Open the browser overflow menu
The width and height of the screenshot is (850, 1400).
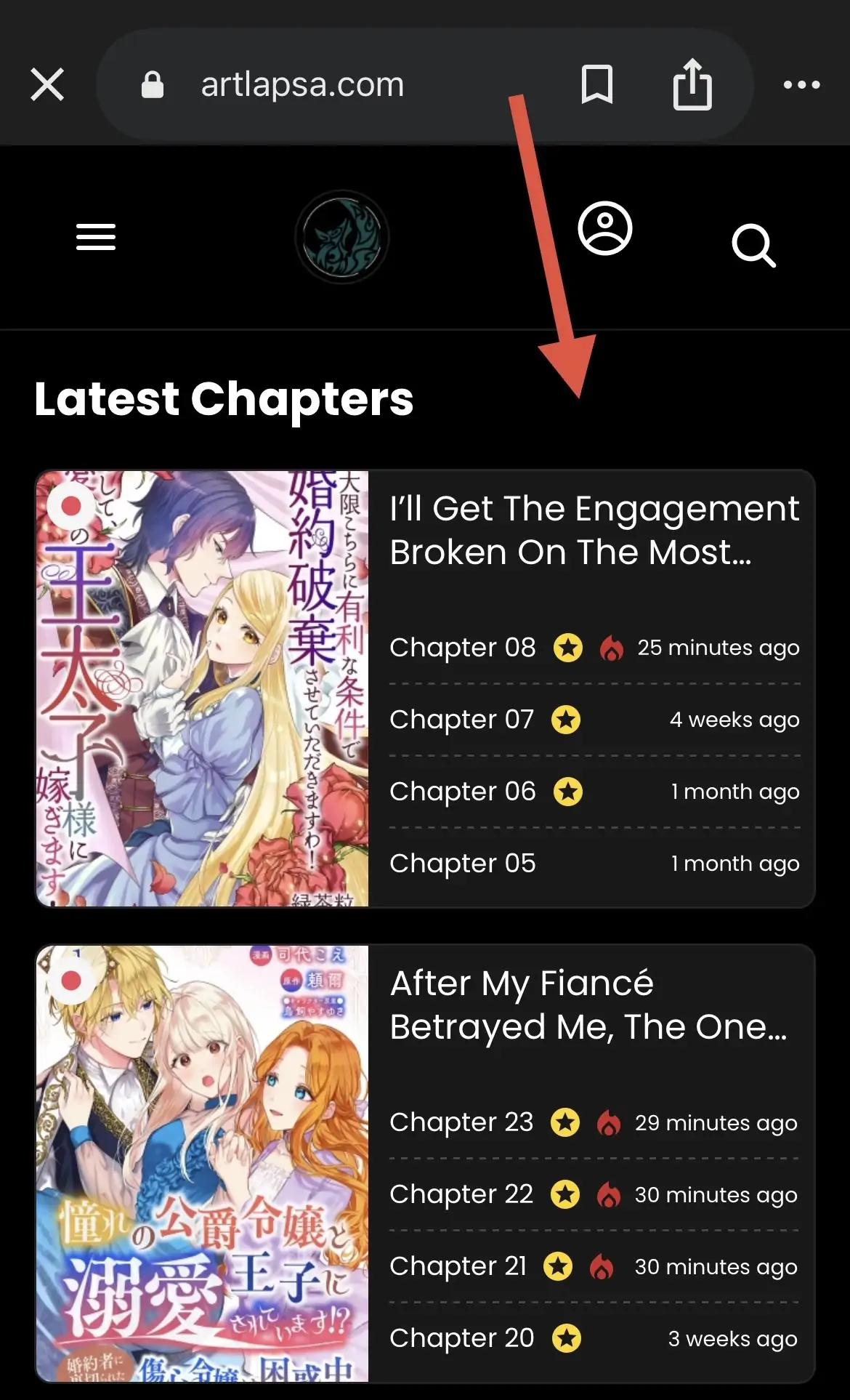801,85
